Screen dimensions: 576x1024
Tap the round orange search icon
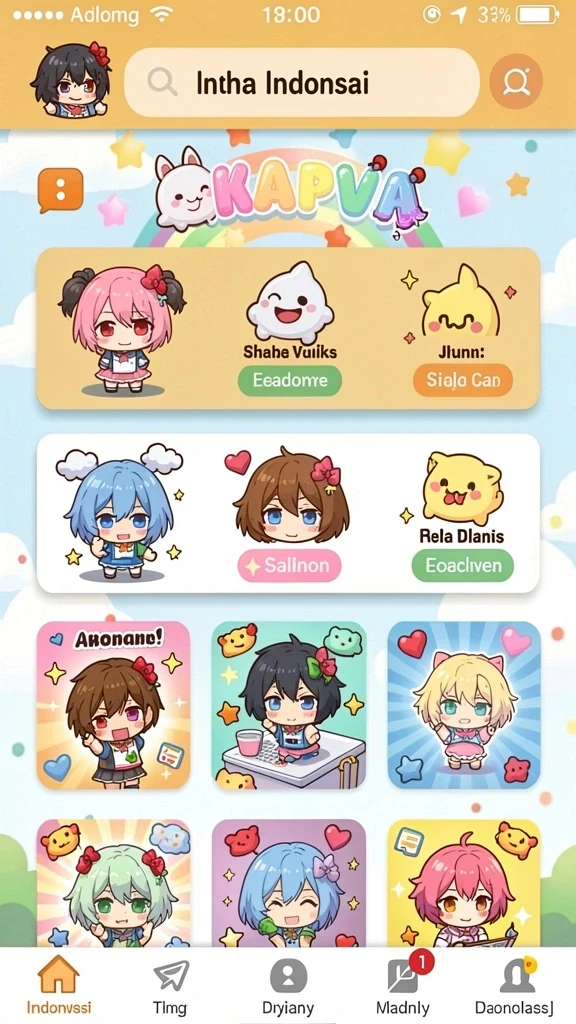click(516, 82)
